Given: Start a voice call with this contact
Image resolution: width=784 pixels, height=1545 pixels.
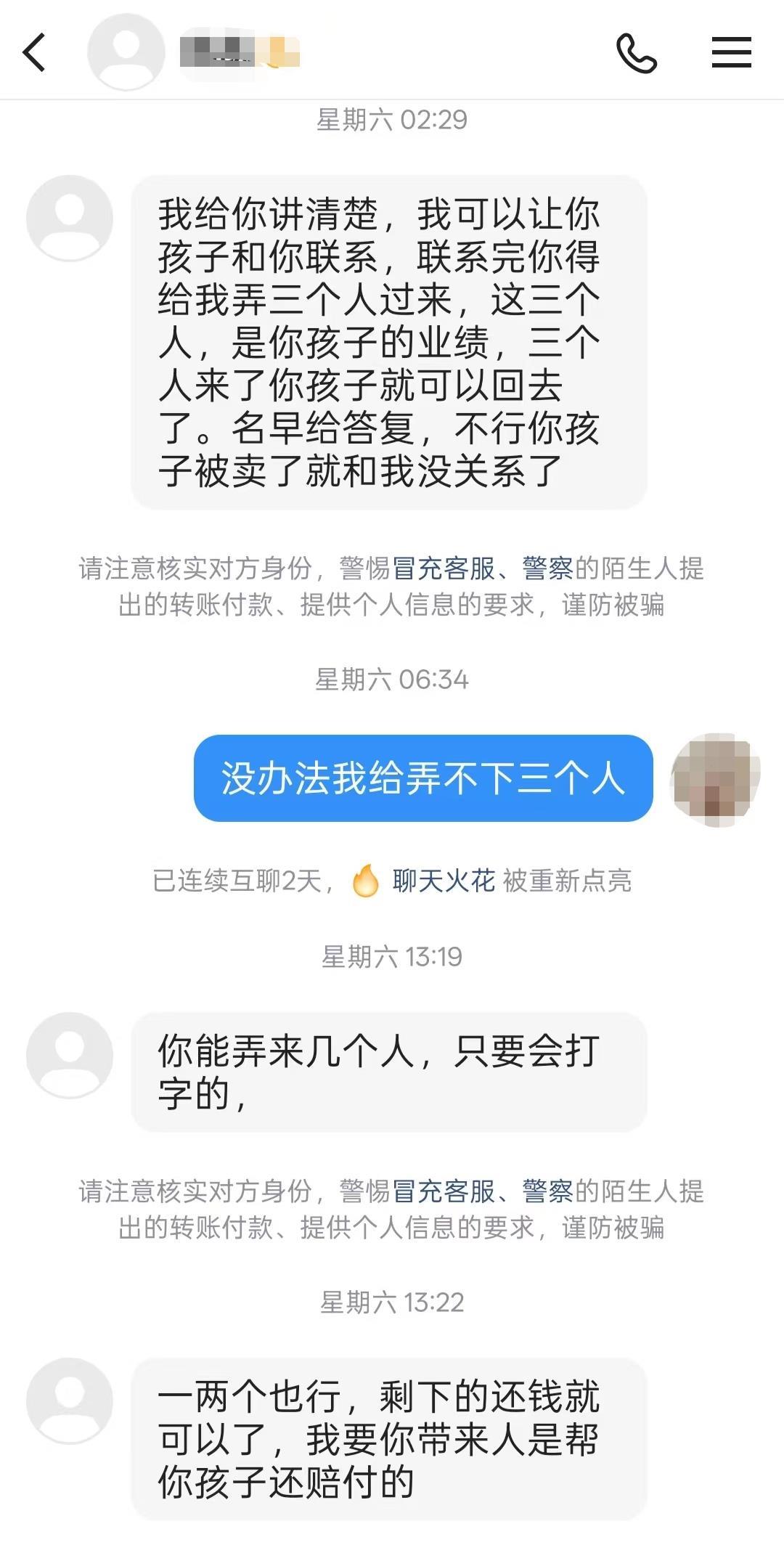Looking at the screenshot, I should 636,53.
